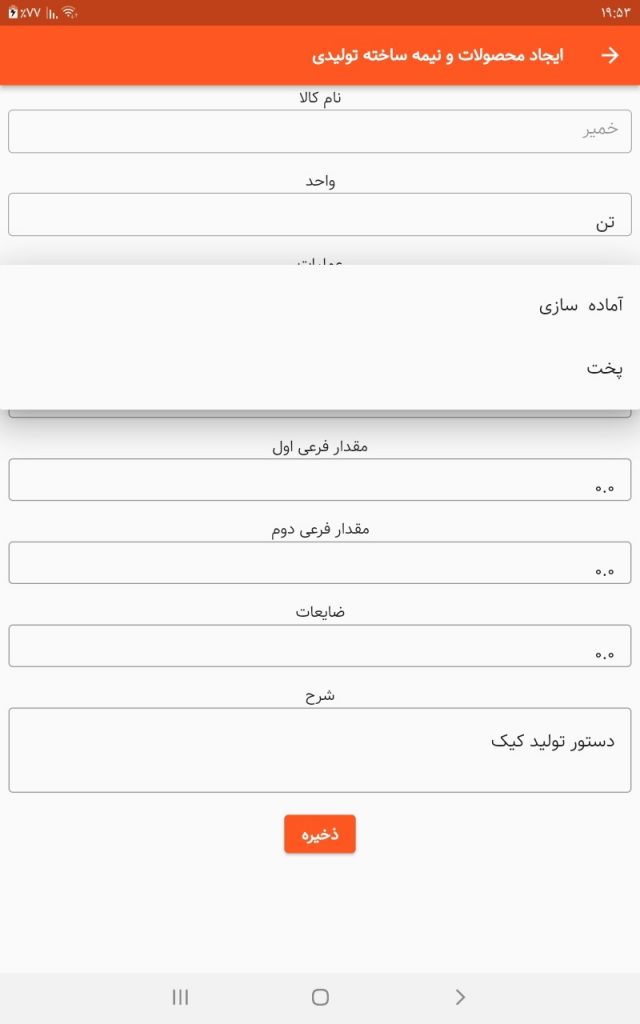Image resolution: width=640 pixels, height=1024 pixels.
Task: Save with the ذخیره button
Action: (x=319, y=834)
